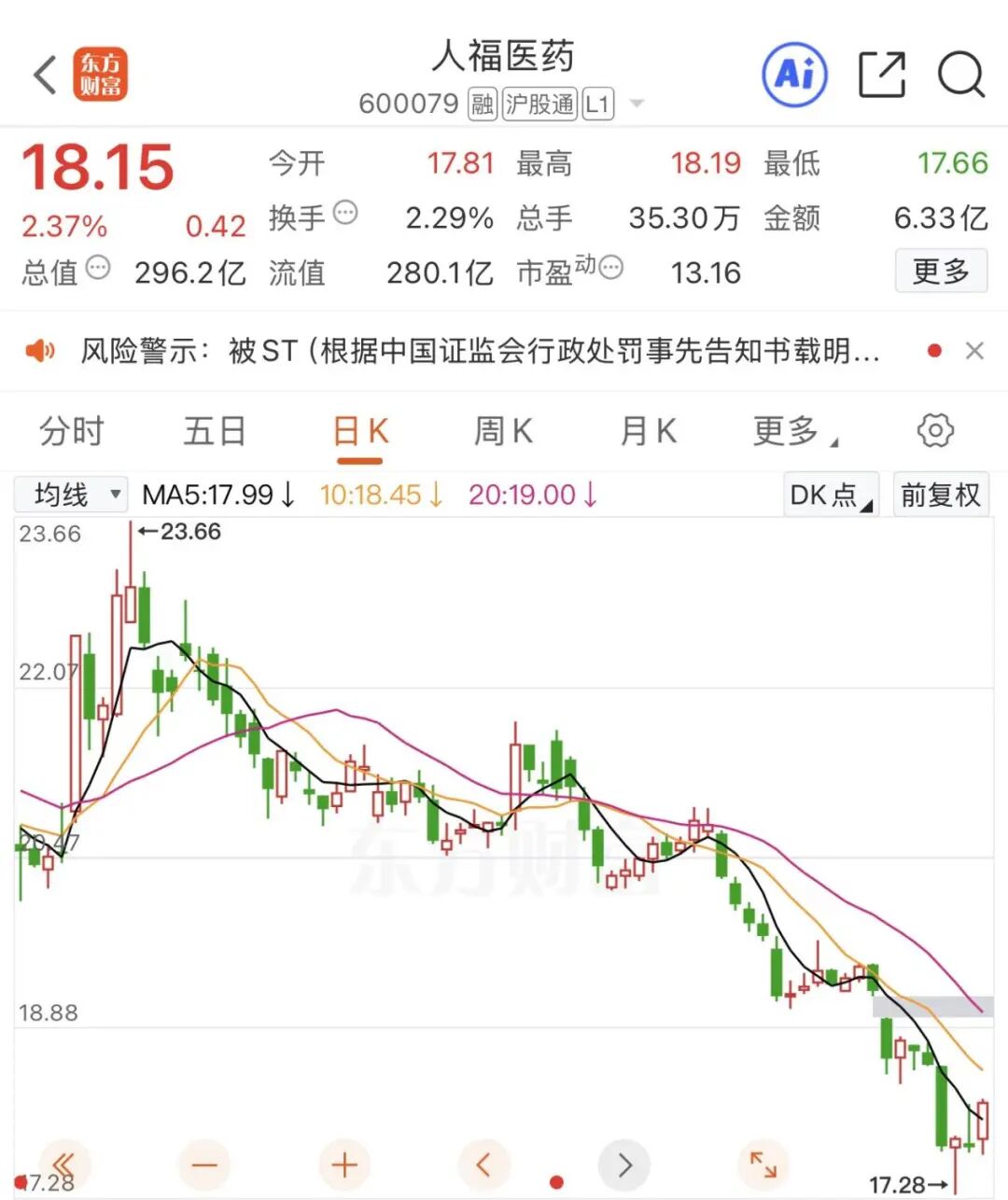Viewport: 1008px width, 1200px height.
Task: Zoom in chart using plus control
Action: (344, 1165)
